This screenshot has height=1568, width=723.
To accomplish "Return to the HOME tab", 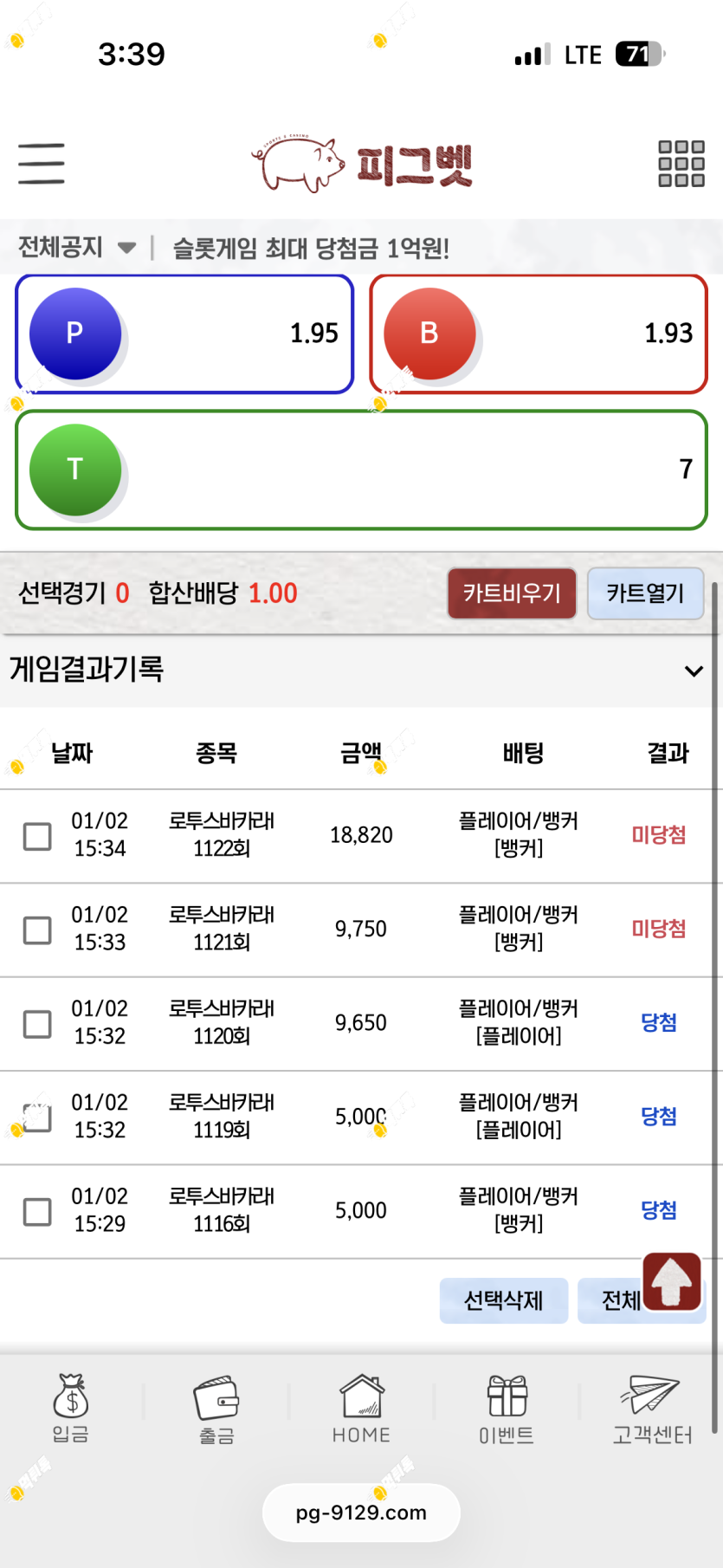I will coord(361,1409).
